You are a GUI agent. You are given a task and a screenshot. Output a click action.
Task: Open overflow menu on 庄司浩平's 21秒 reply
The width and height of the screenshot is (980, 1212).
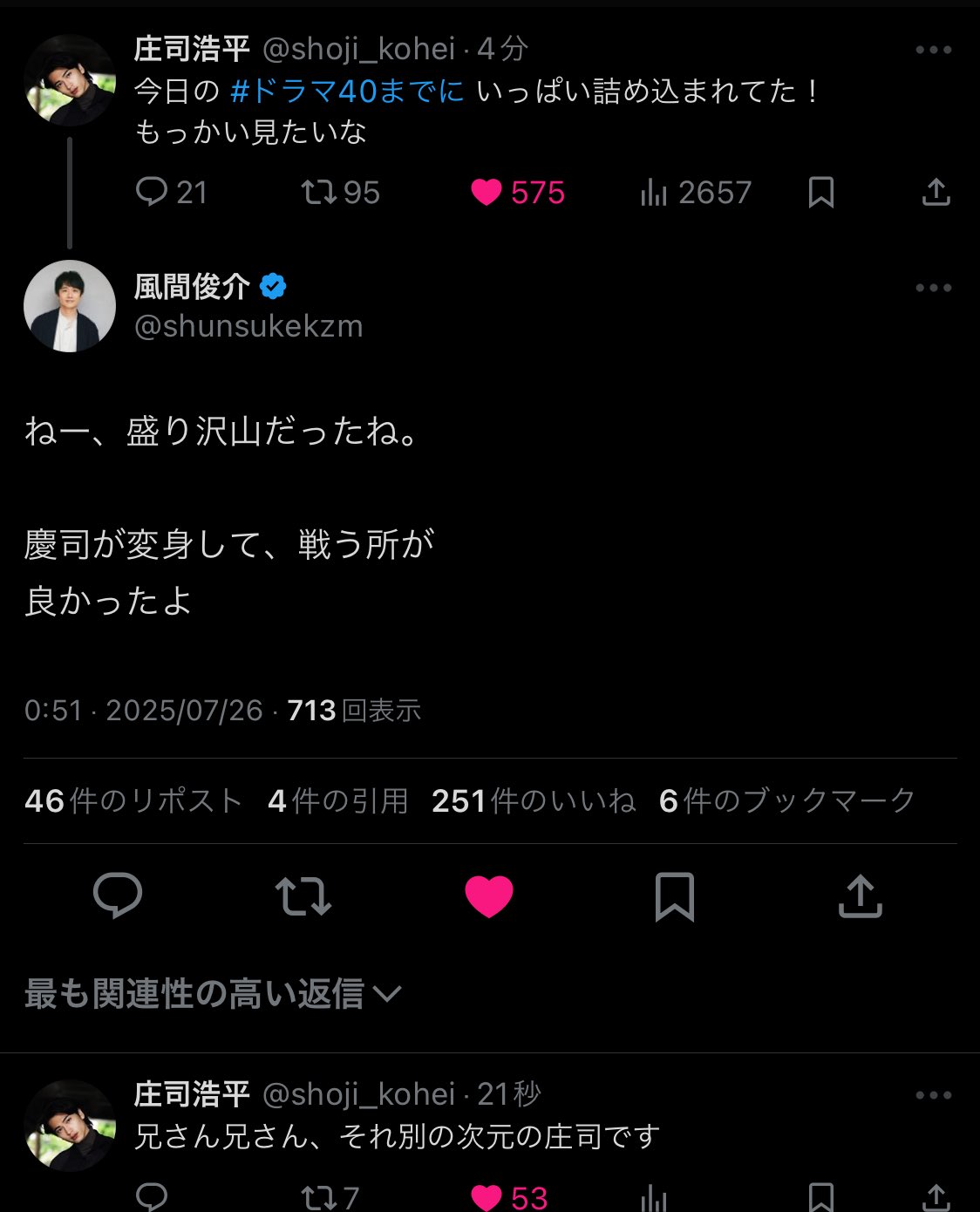click(933, 1095)
